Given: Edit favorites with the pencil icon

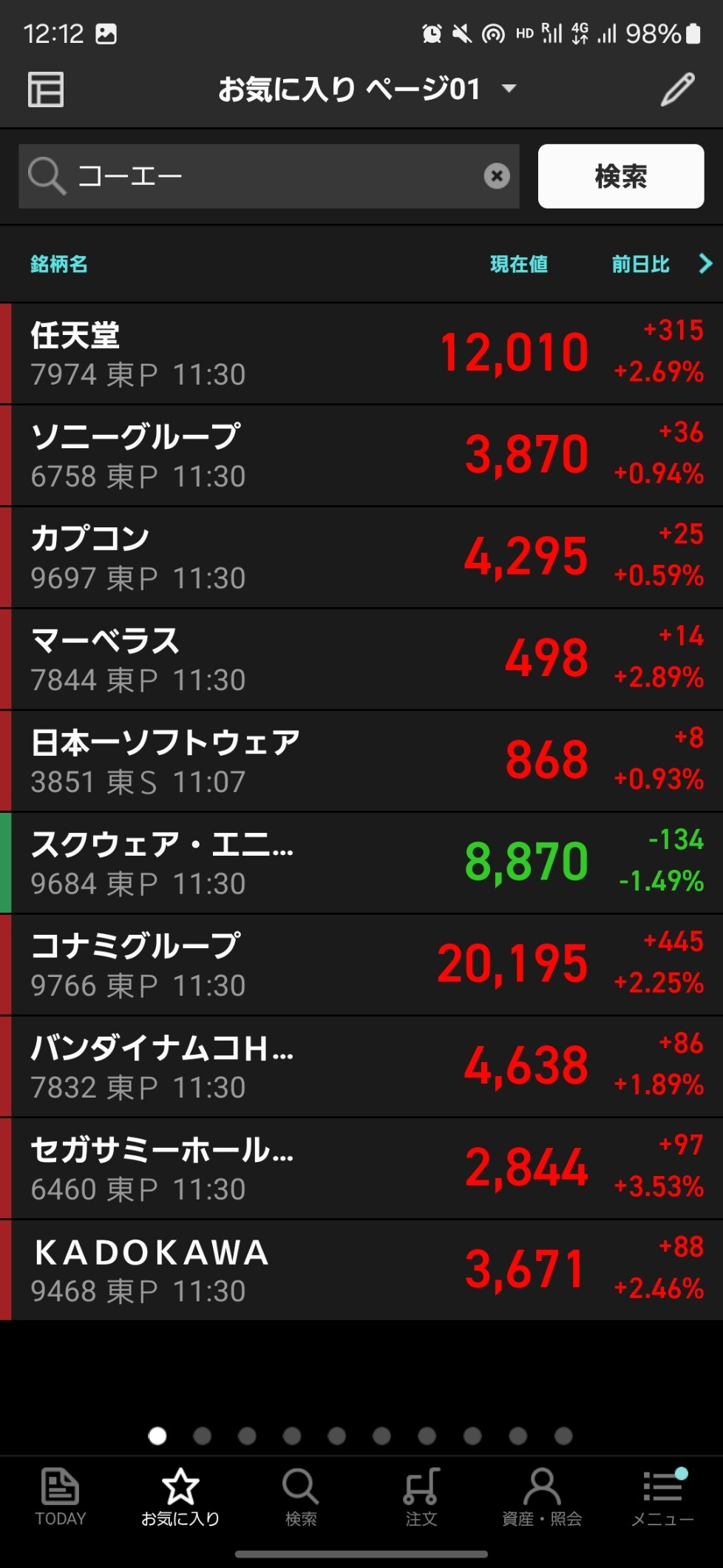Looking at the screenshot, I should point(677,89).
